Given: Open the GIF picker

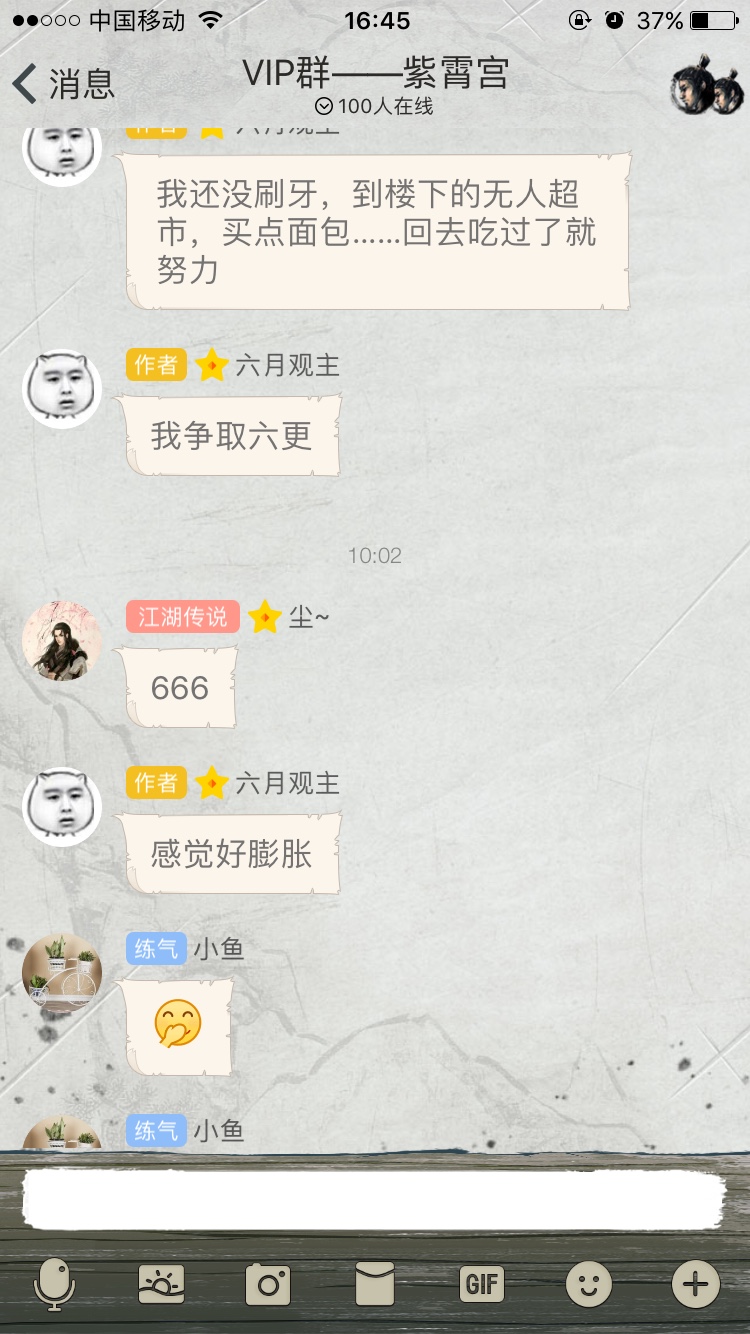Looking at the screenshot, I should 481,1284.
